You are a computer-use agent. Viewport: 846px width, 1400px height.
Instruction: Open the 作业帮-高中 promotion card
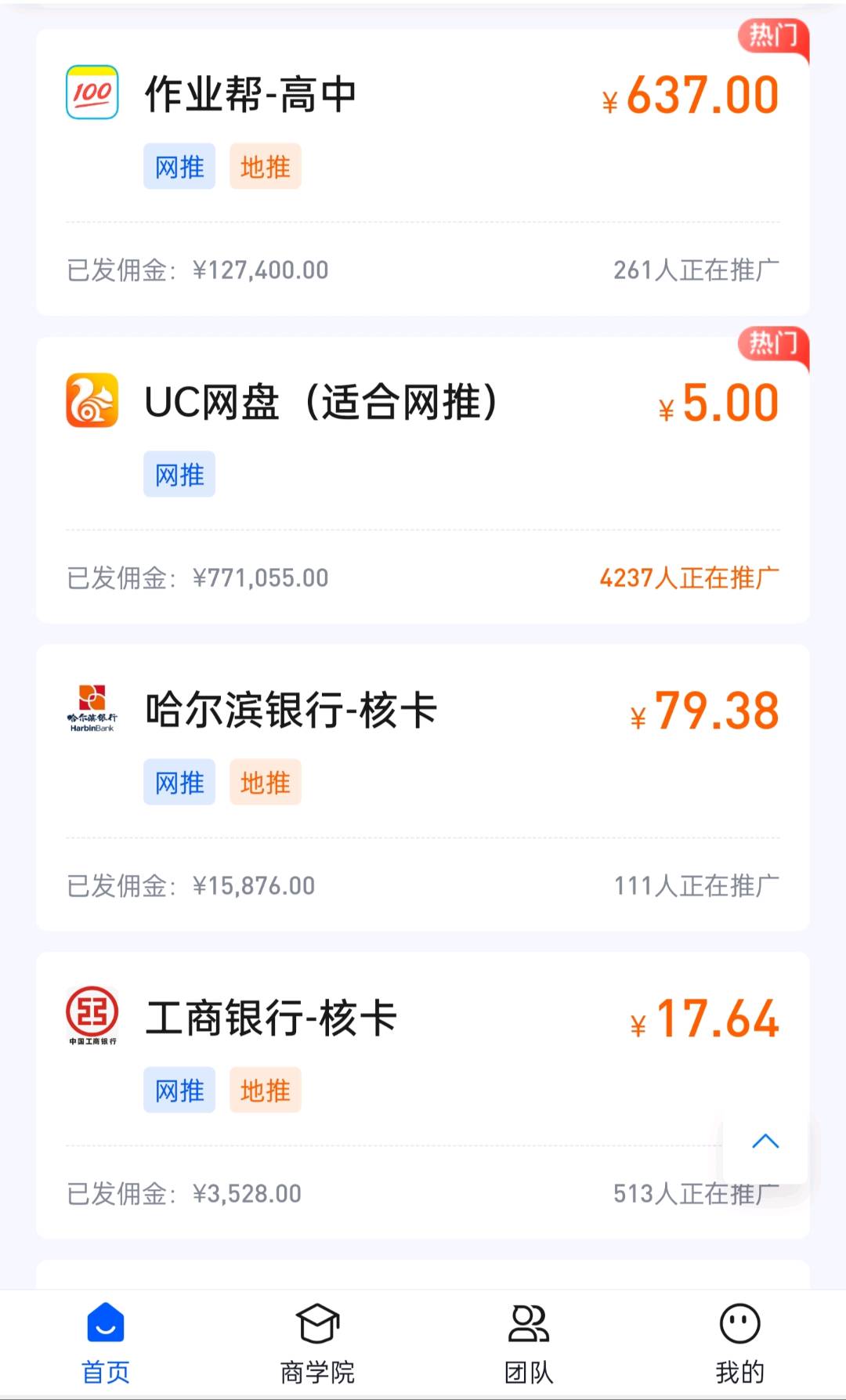pyautogui.click(x=423, y=172)
